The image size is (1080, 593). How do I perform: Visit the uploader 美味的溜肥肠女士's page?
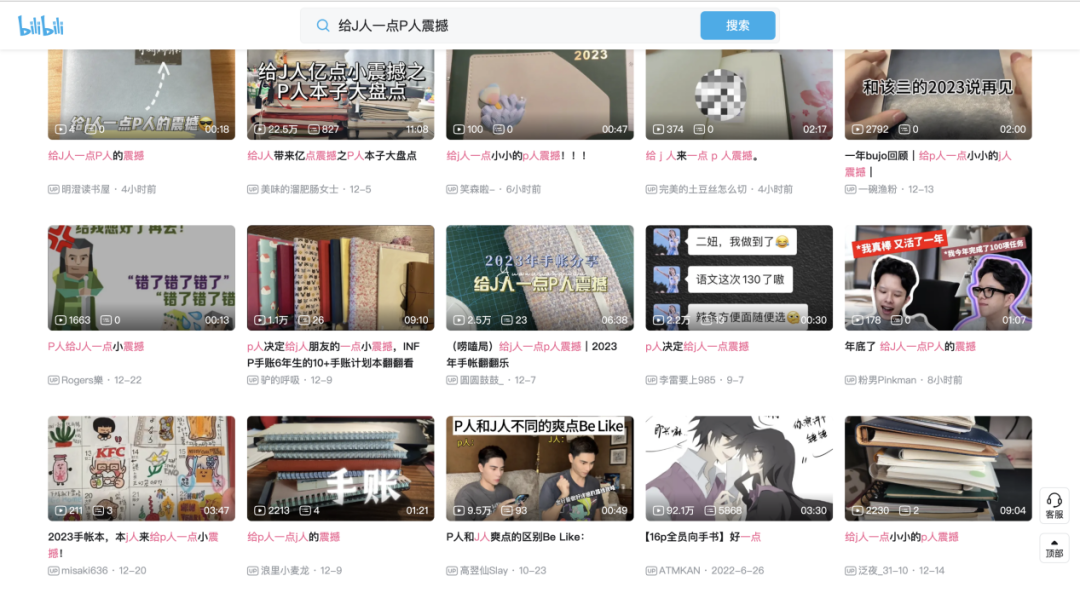pyautogui.click(x=303, y=189)
